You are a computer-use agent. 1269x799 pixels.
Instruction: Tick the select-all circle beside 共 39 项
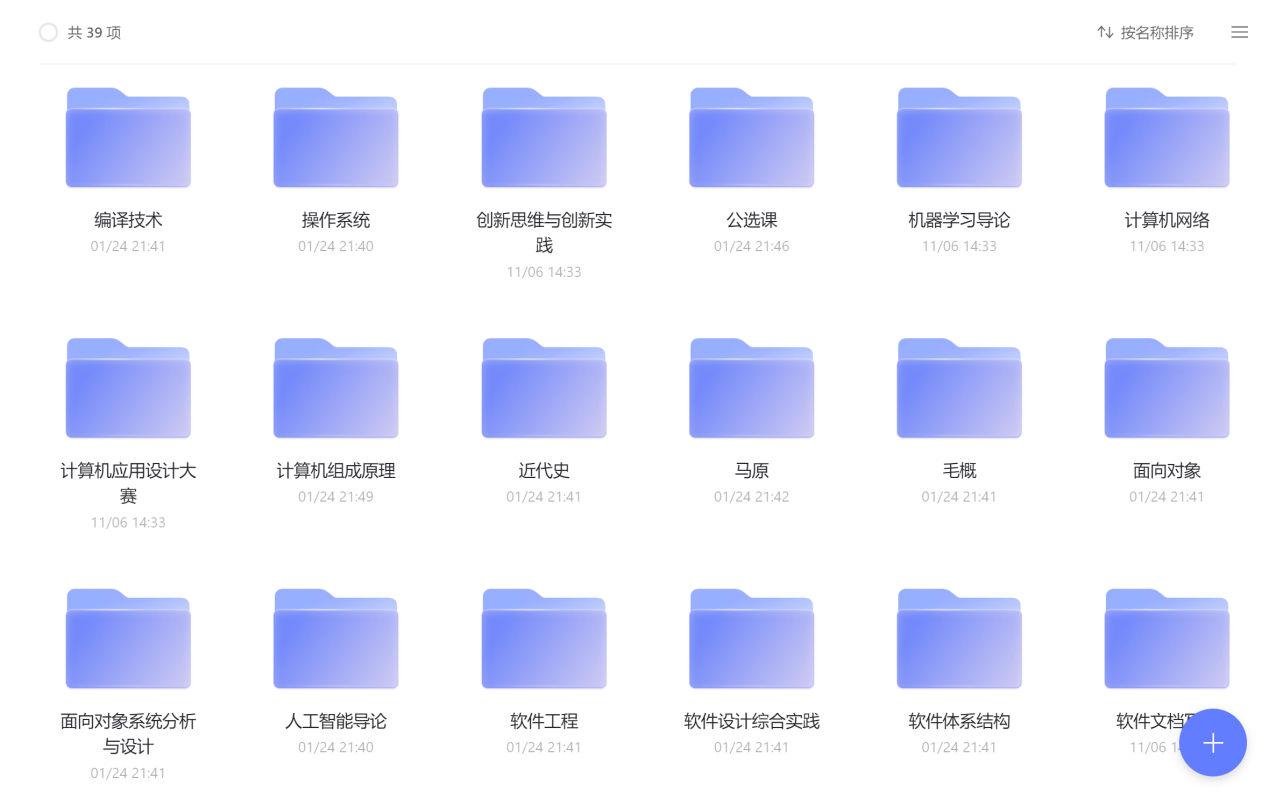(x=48, y=33)
